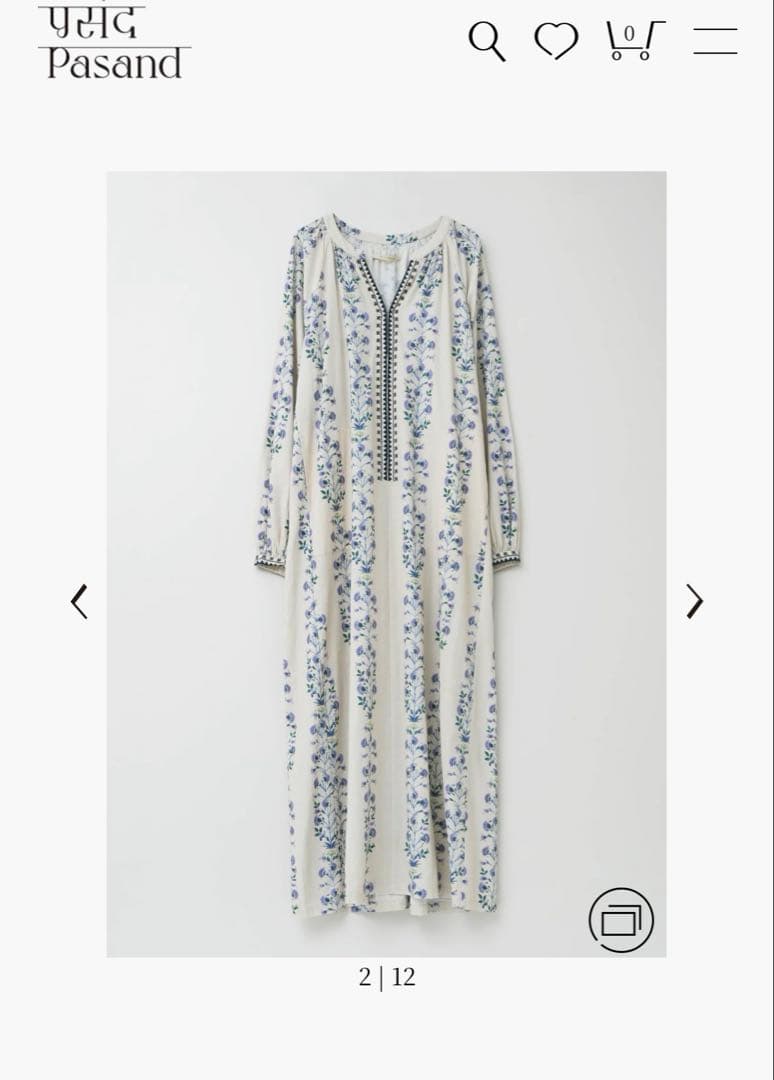Viewport: 774px width, 1080px height.
Task: Toggle the heart favorite control
Action: click(x=556, y=43)
